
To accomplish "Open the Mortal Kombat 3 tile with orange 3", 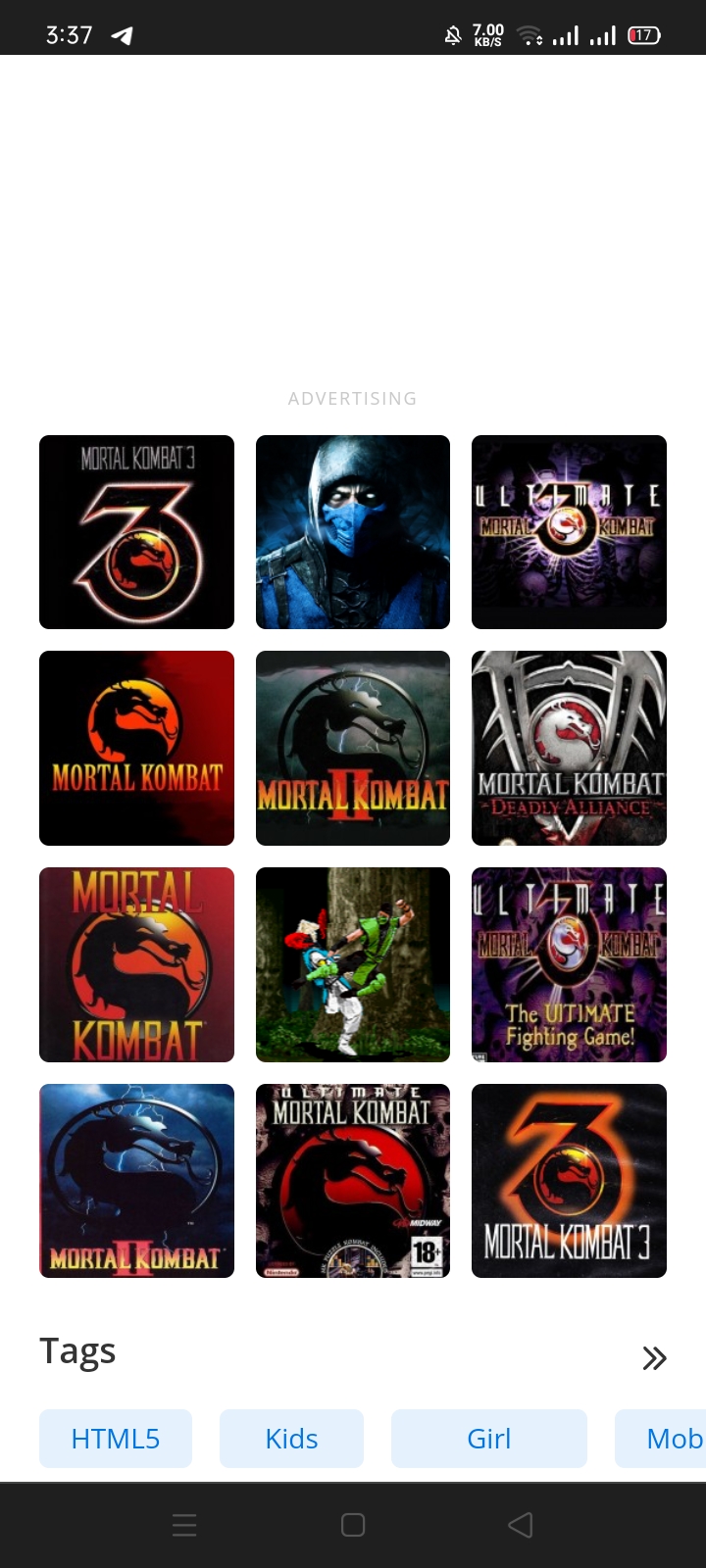I will (569, 1181).
